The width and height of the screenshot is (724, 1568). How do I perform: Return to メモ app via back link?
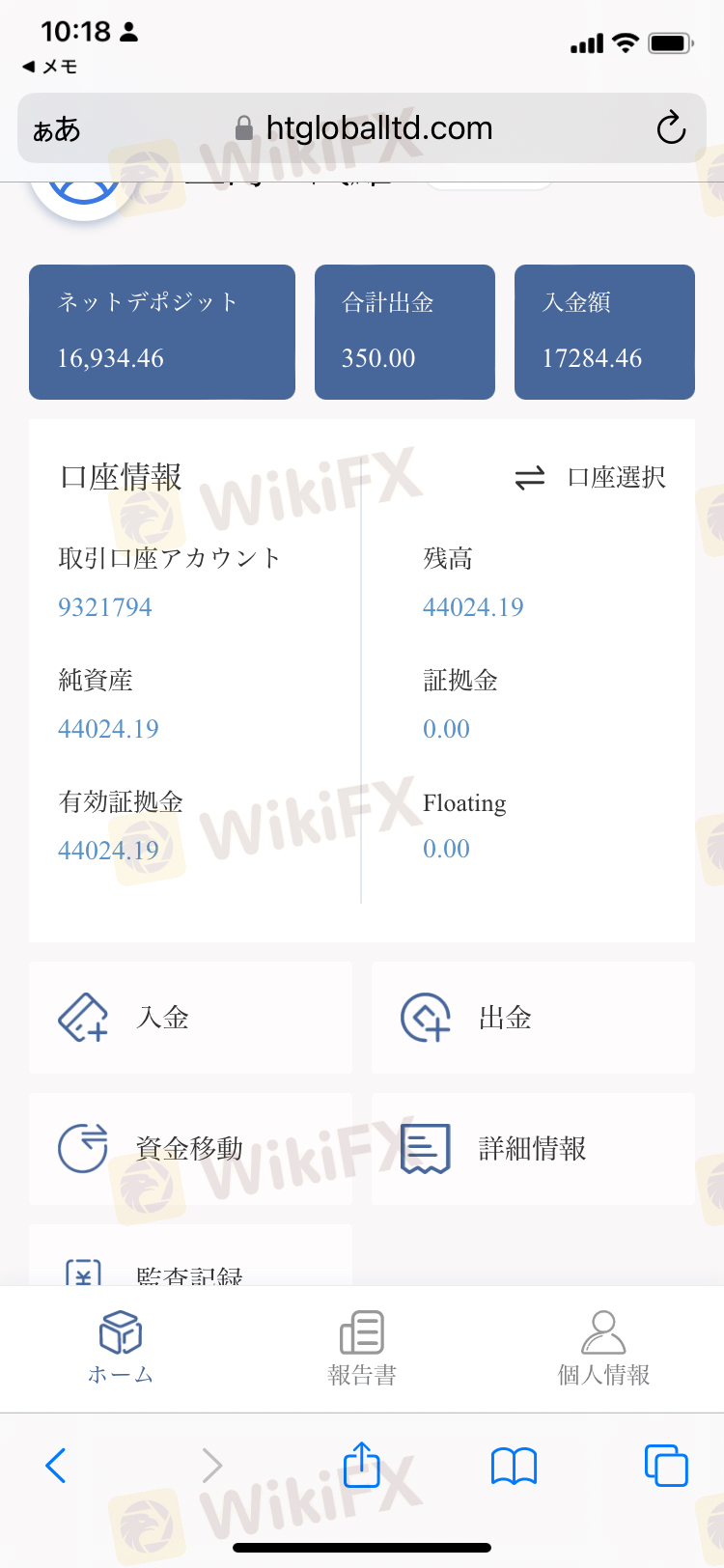click(50, 67)
